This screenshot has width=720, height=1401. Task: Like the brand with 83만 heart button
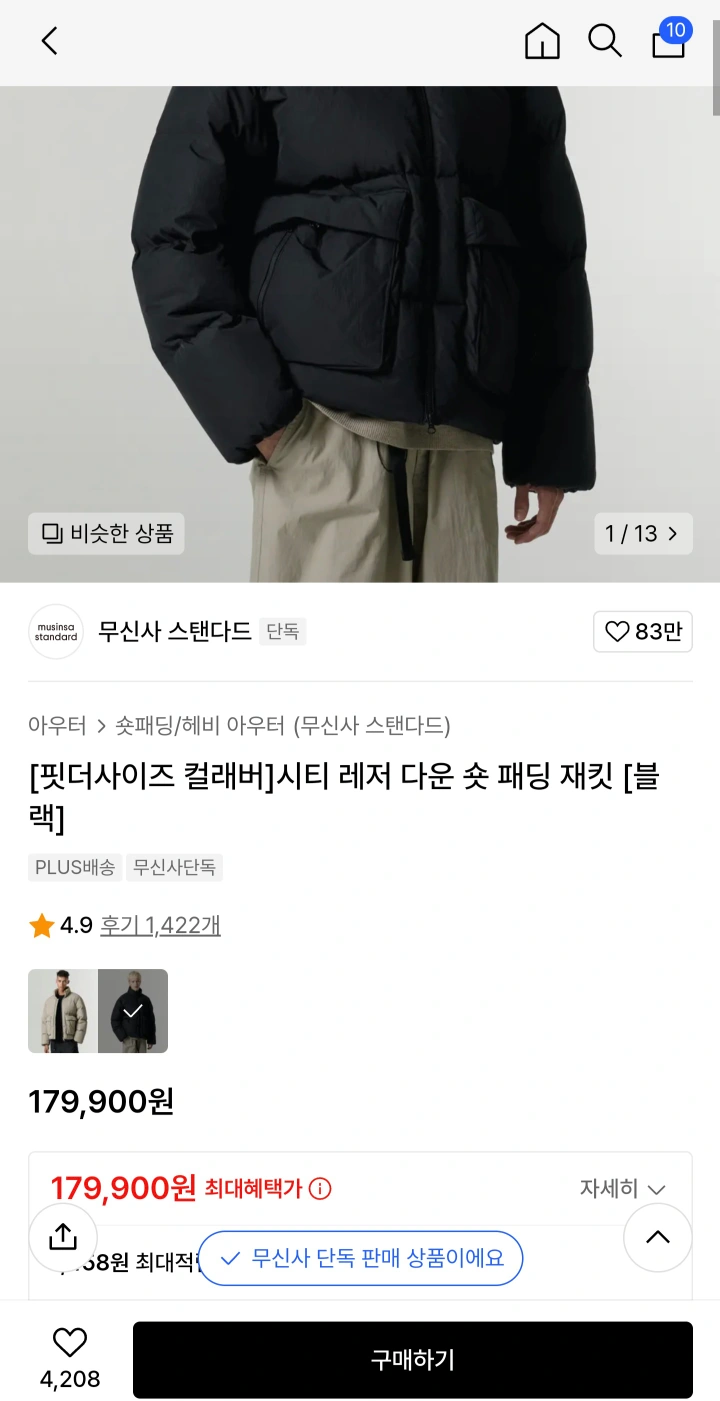pos(643,632)
